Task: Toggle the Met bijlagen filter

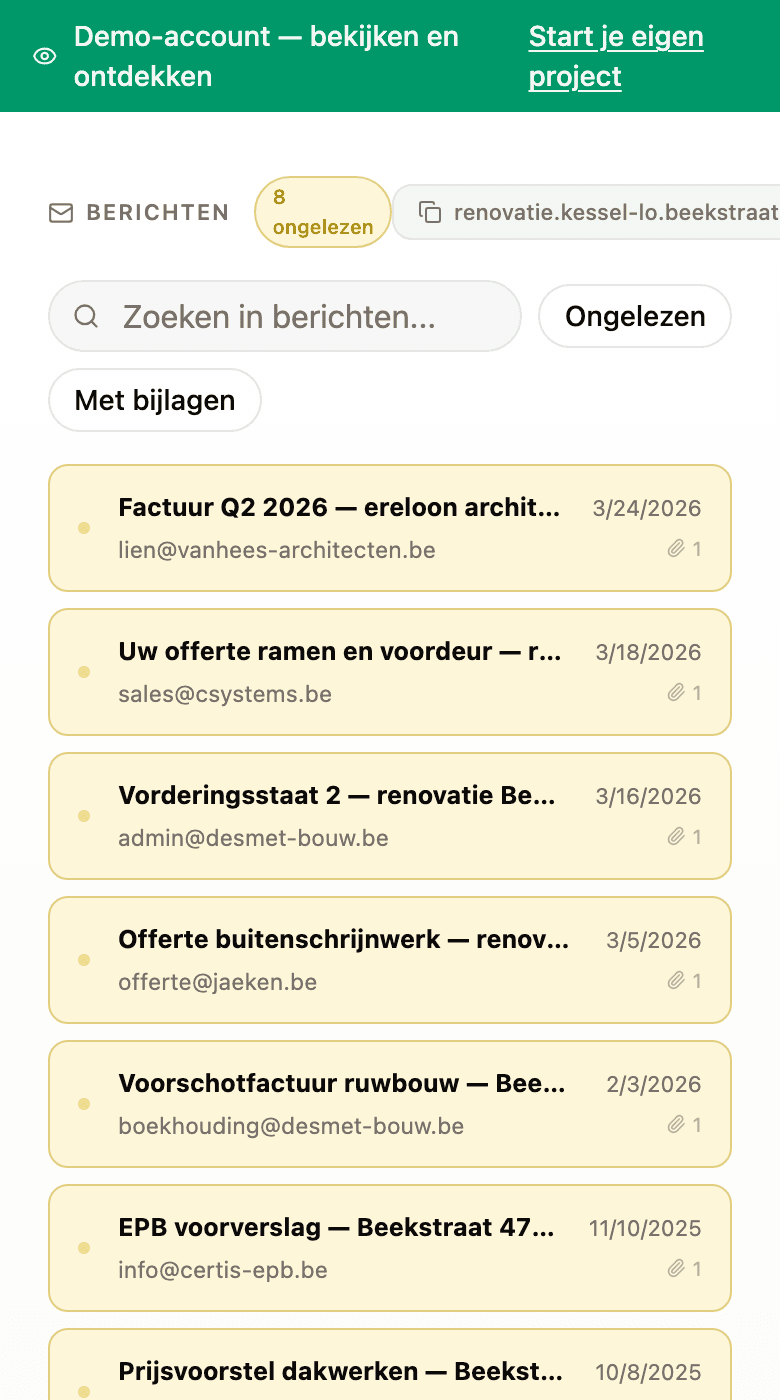Action: pyautogui.click(x=154, y=399)
